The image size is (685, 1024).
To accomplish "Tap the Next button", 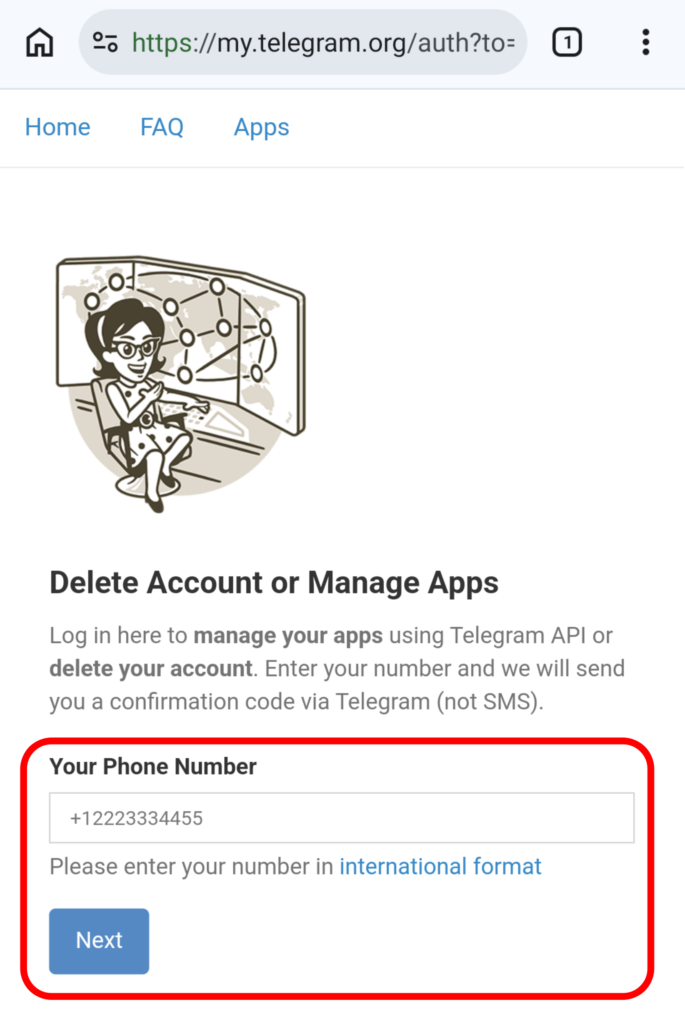I will 99,940.
